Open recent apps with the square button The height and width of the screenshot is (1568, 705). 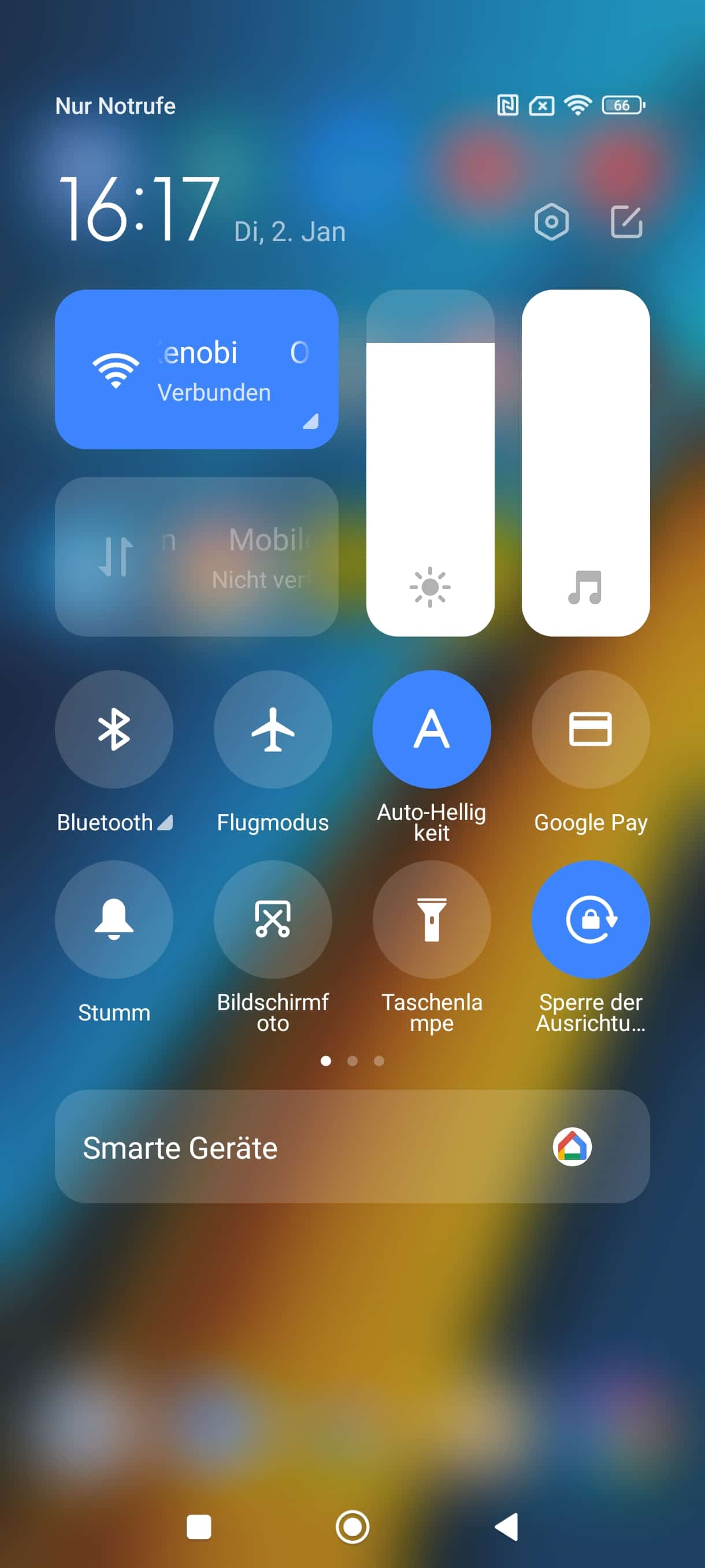pos(198,1526)
